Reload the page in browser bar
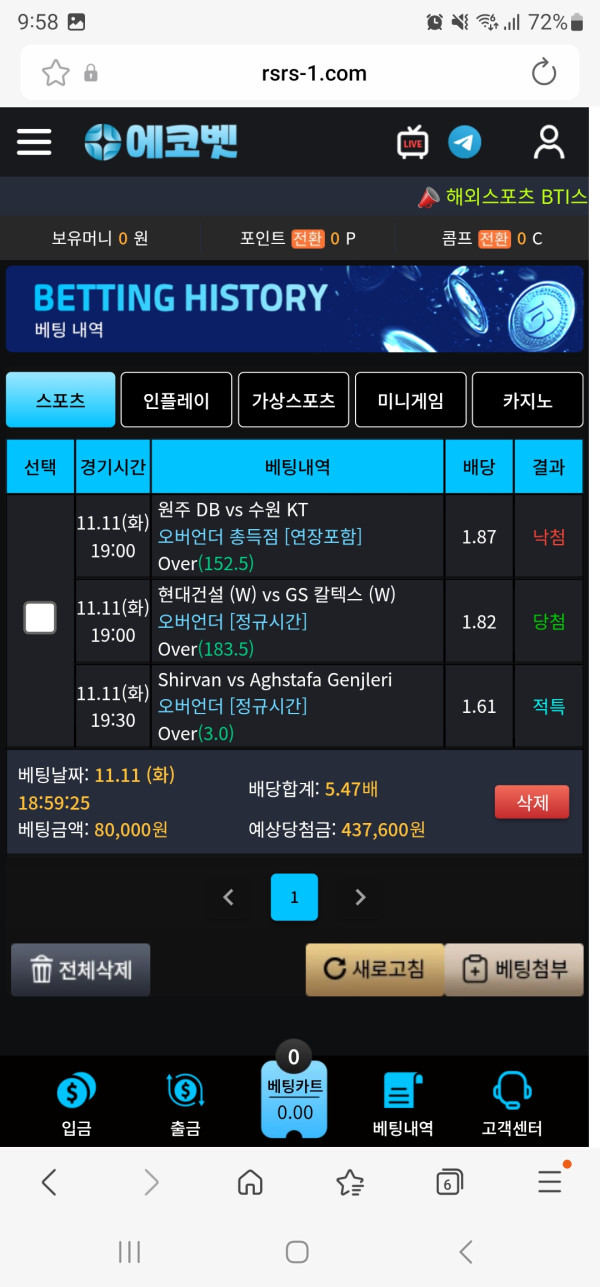600x1287 pixels. point(544,72)
